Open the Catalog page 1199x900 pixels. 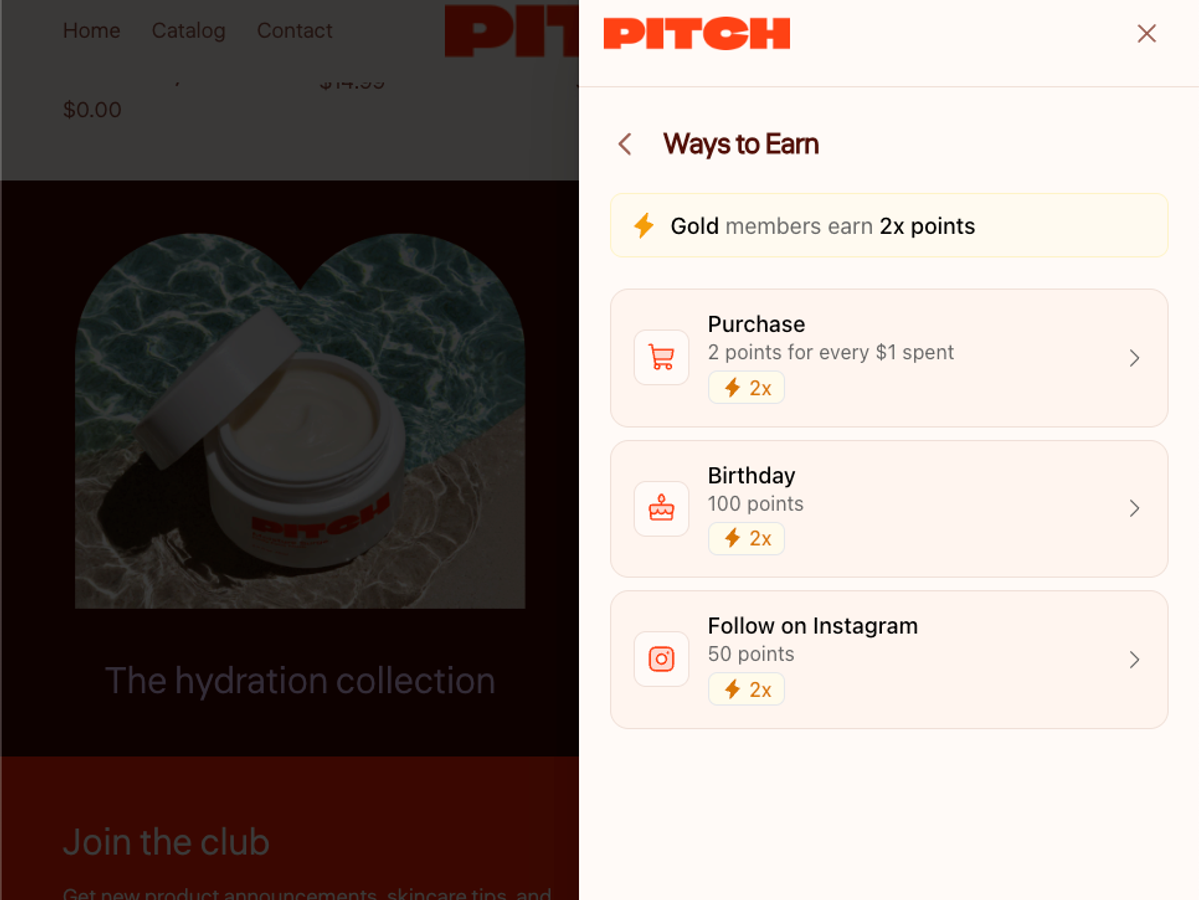pyautogui.click(x=188, y=31)
